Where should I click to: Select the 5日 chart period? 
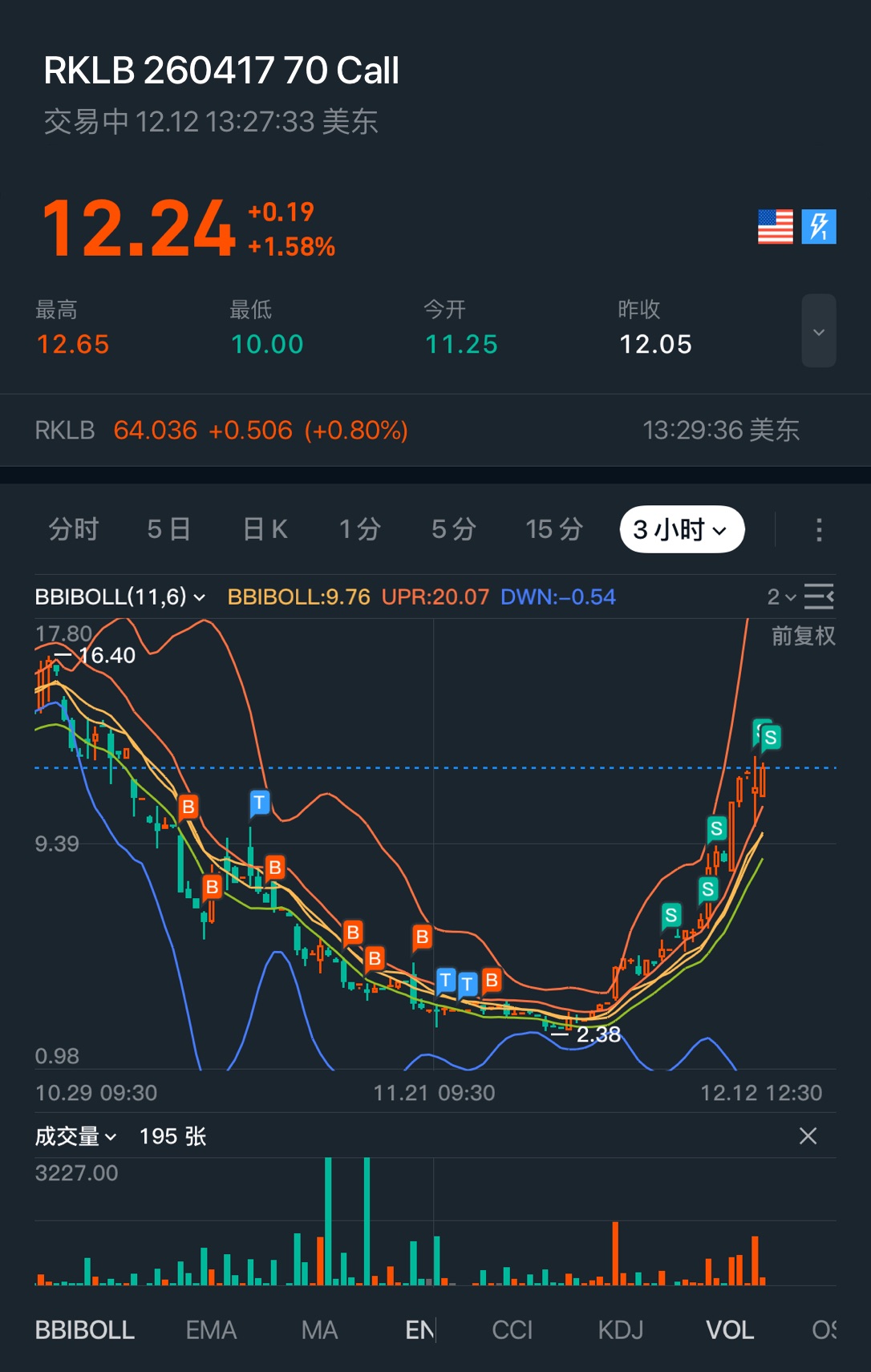[x=168, y=529]
